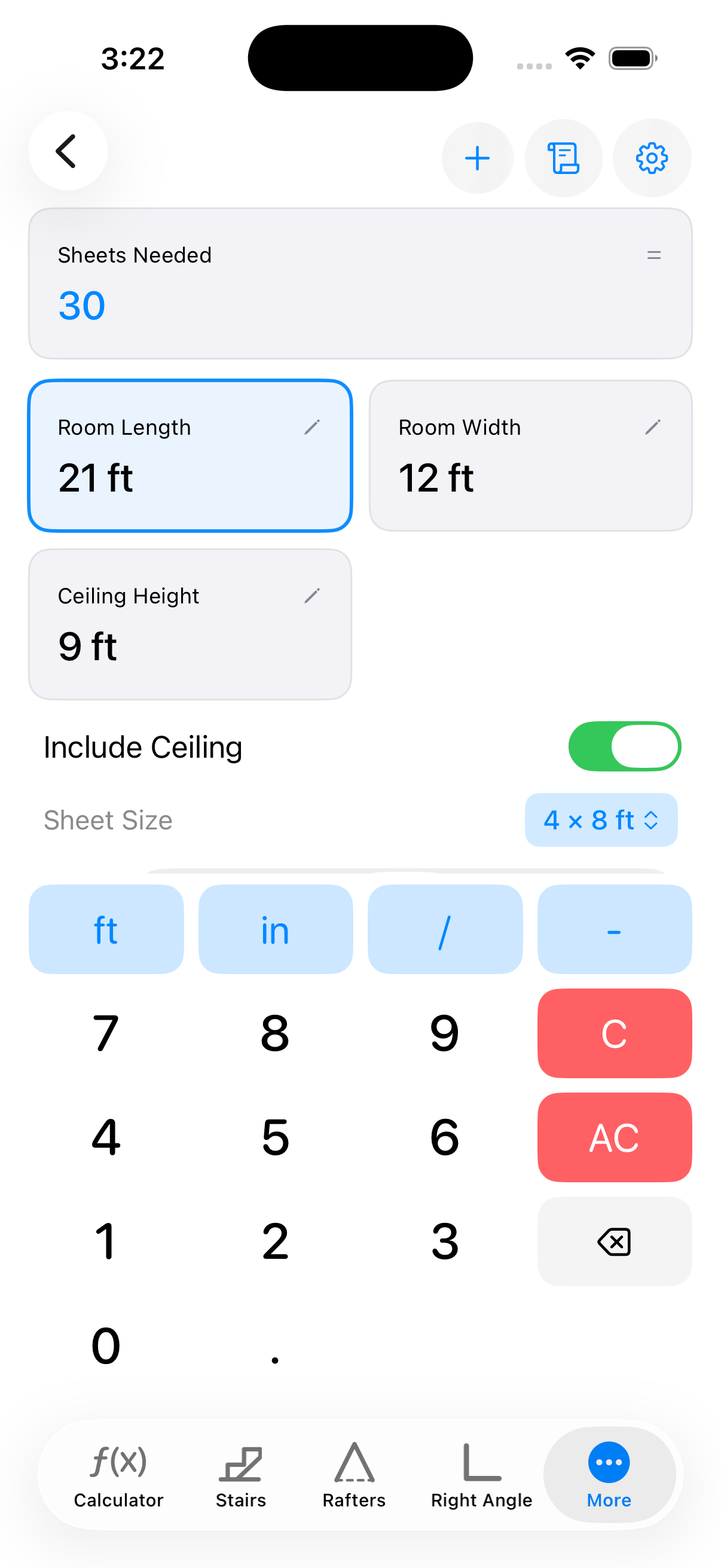Open the settings gear
Image resolution: width=721 pixels, height=1568 pixels.
point(651,158)
